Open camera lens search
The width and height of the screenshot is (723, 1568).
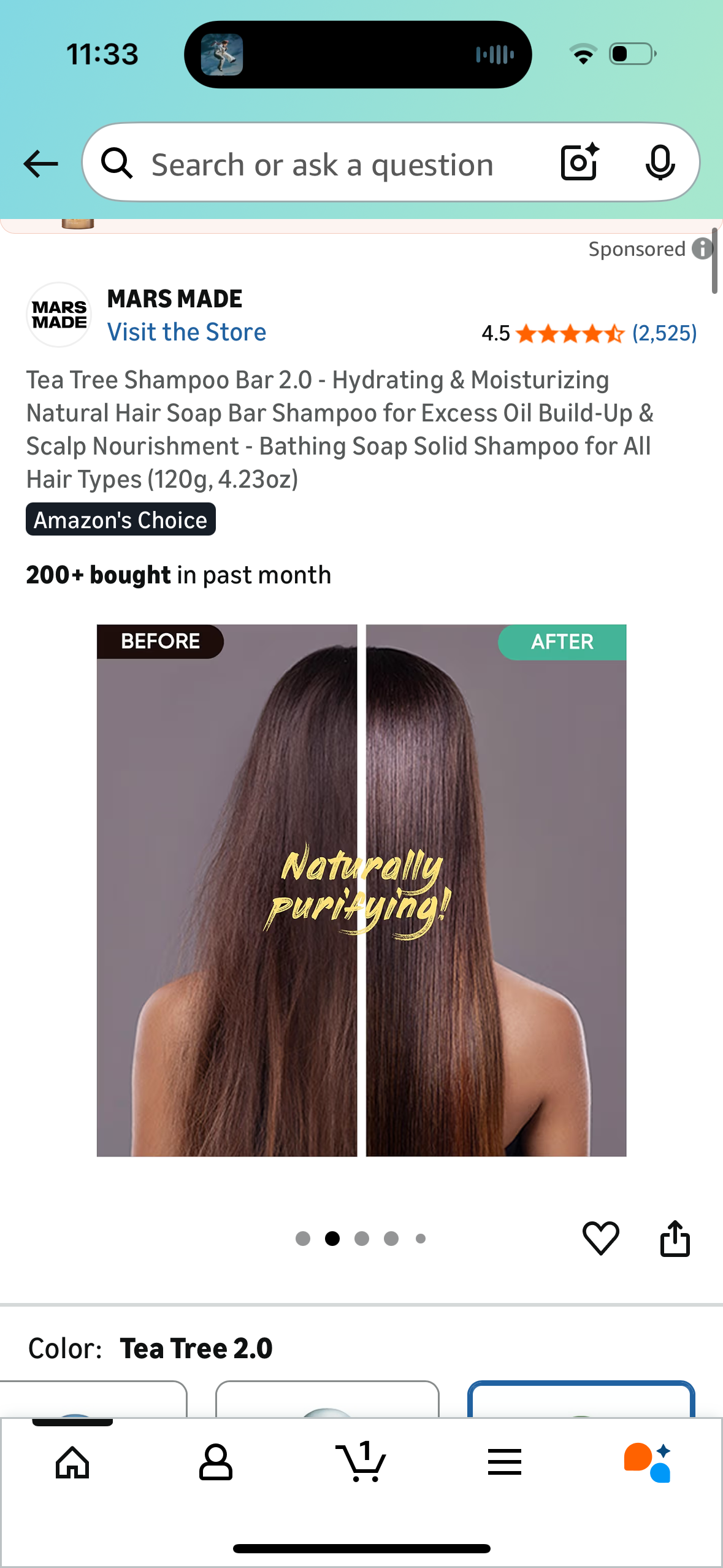[580, 163]
